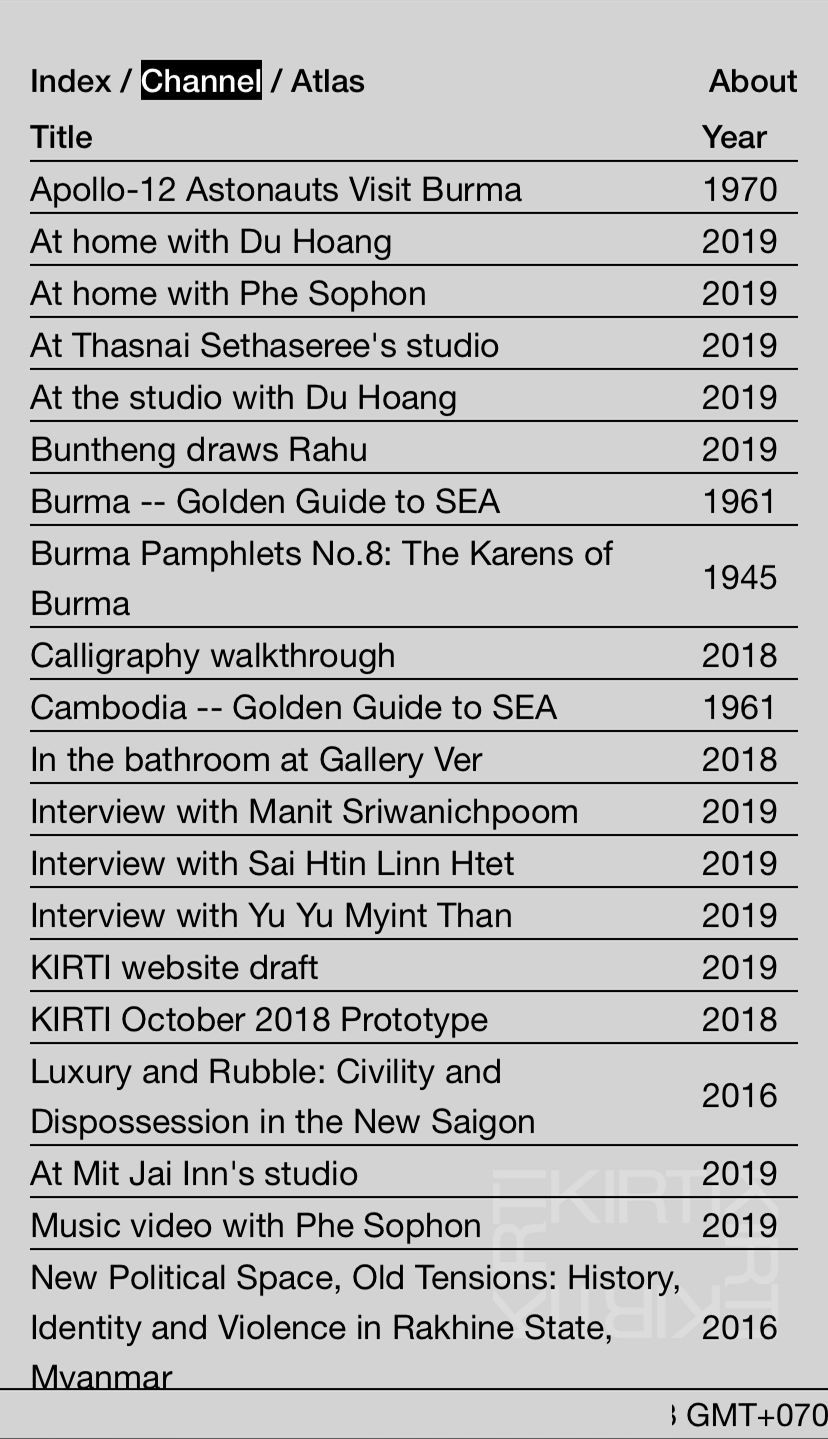Open Interview with Sai Htin Linn Htet

coord(272,863)
